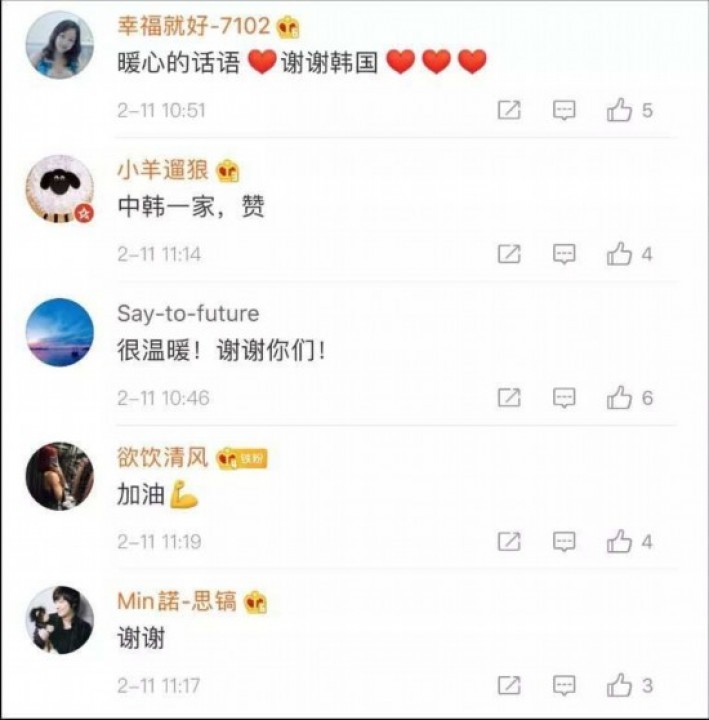Open 小羊逼狼's profile avatar
Viewport: 709px width, 720px height.
(x=59, y=188)
